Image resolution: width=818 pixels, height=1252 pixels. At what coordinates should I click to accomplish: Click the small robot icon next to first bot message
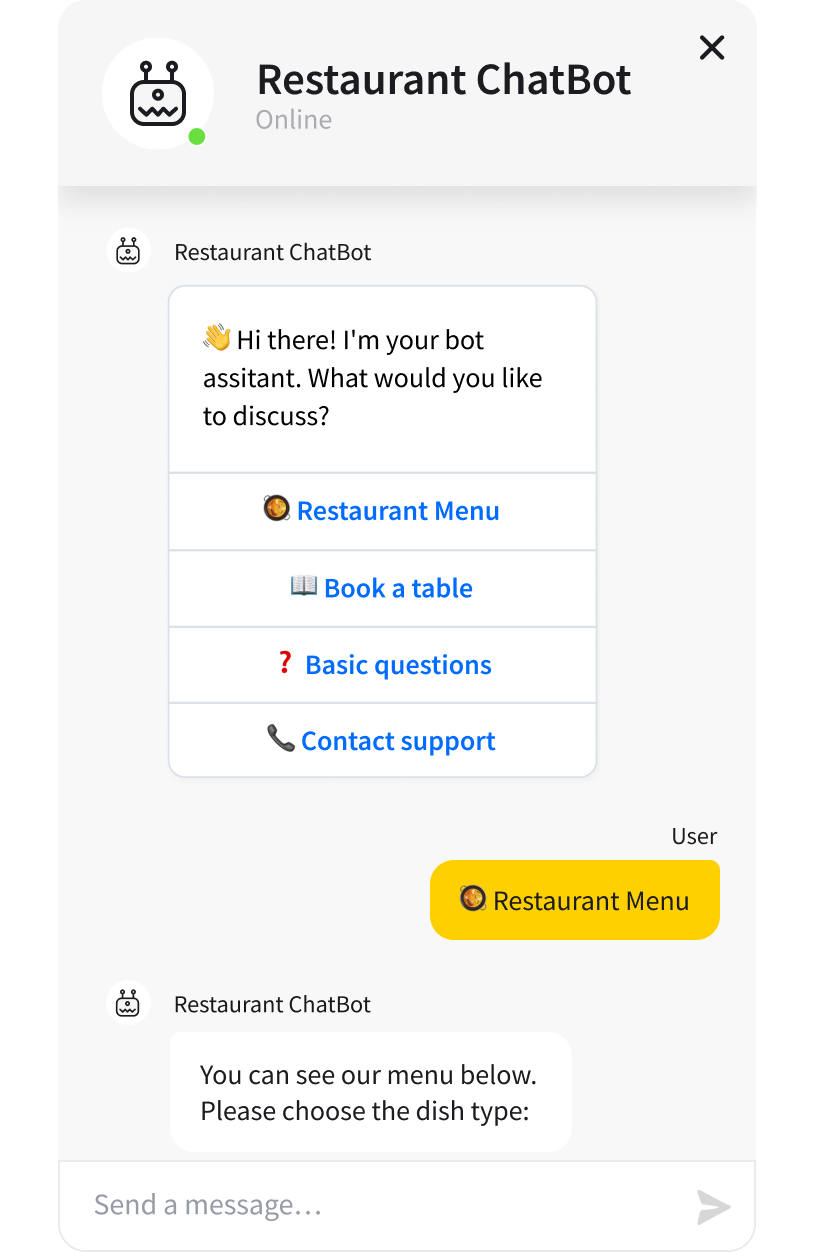click(x=128, y=251)
